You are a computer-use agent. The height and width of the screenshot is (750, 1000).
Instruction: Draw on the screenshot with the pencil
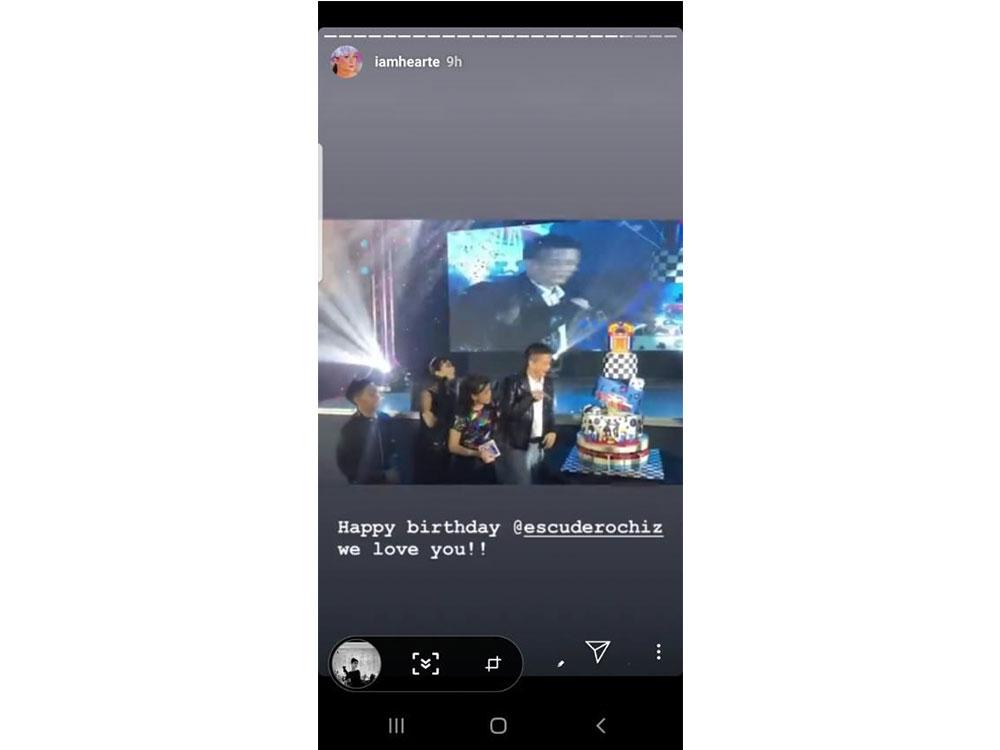560,664
